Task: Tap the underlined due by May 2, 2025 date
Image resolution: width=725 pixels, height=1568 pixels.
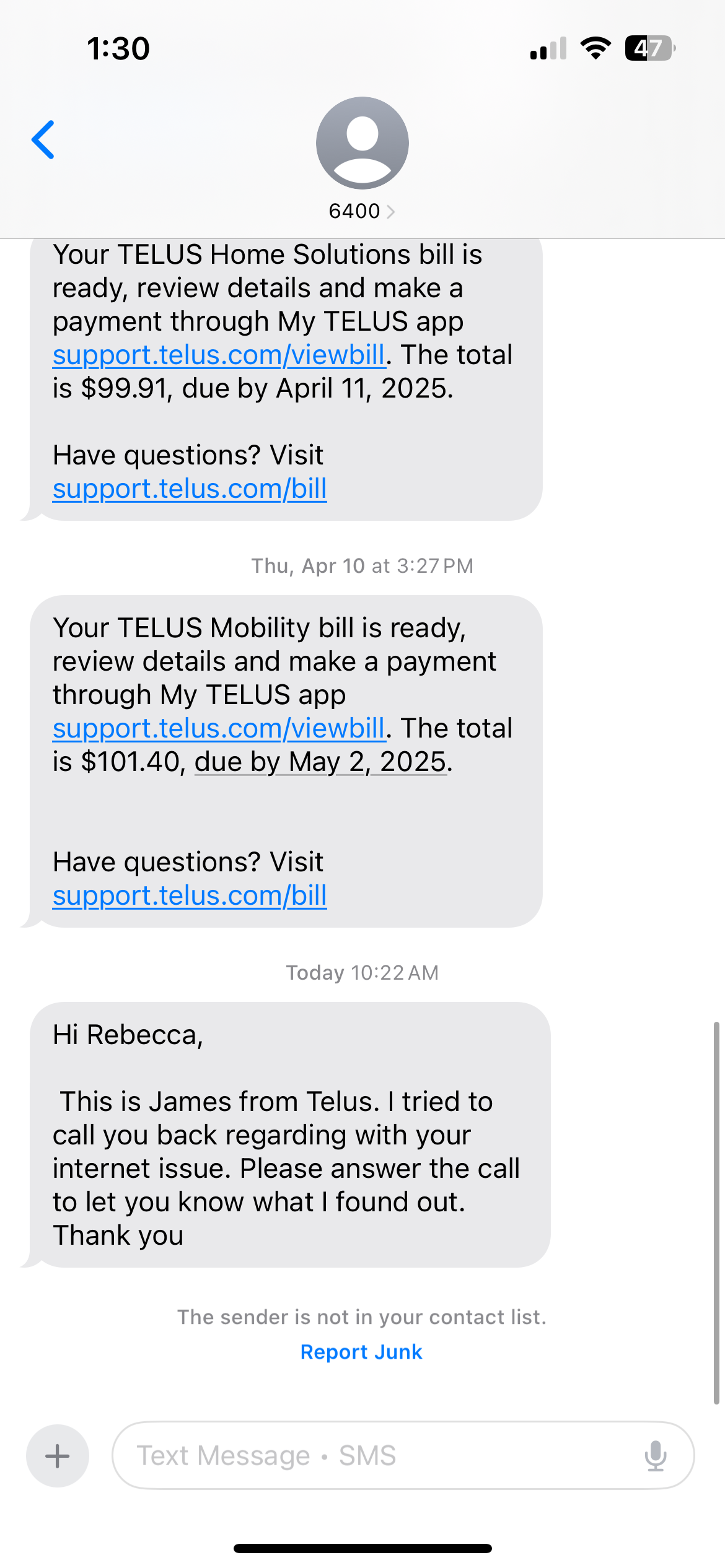Action: point(320,762)
